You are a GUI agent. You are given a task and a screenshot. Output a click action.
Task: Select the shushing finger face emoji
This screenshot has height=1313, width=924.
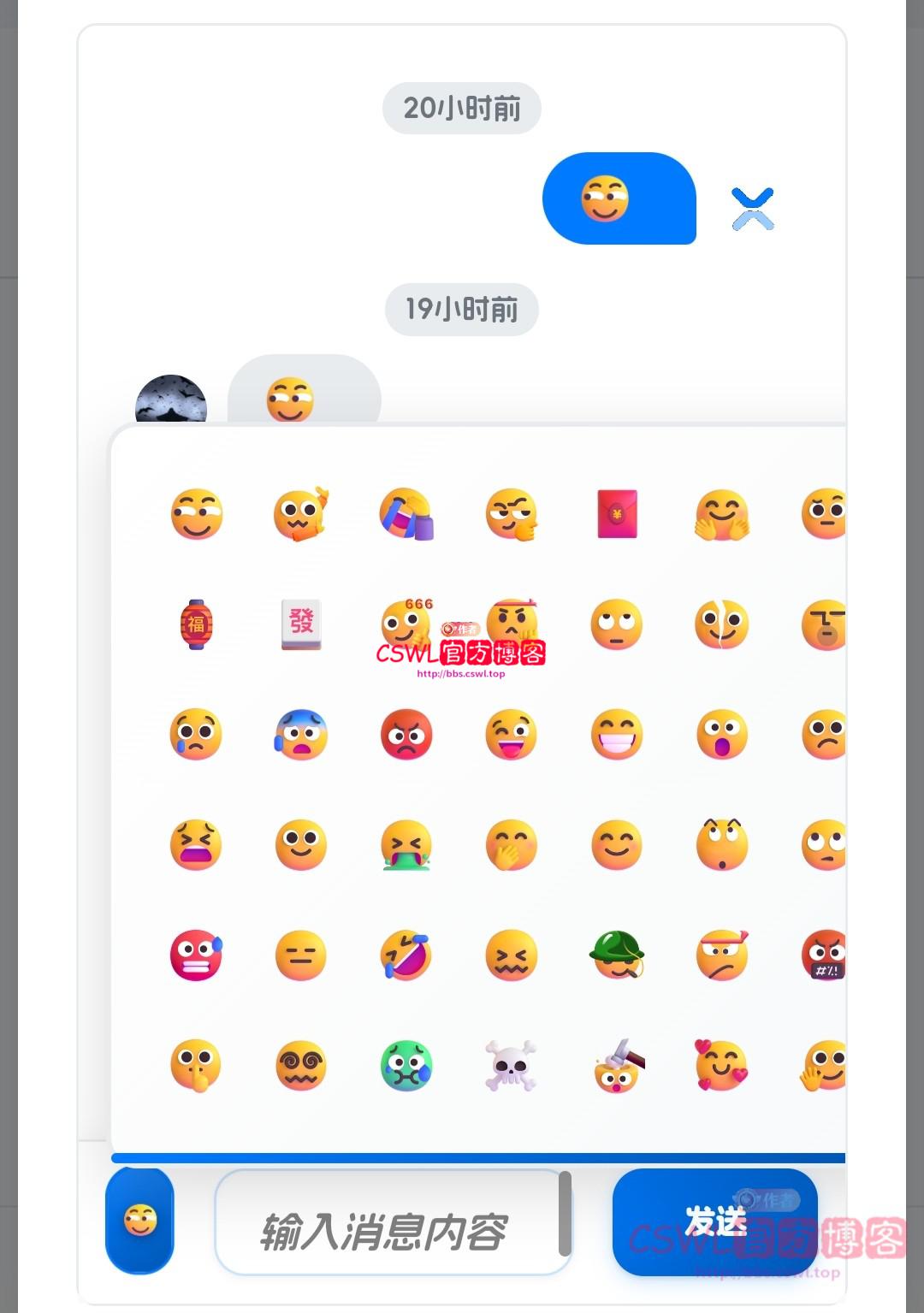(x=196, y=1066)
